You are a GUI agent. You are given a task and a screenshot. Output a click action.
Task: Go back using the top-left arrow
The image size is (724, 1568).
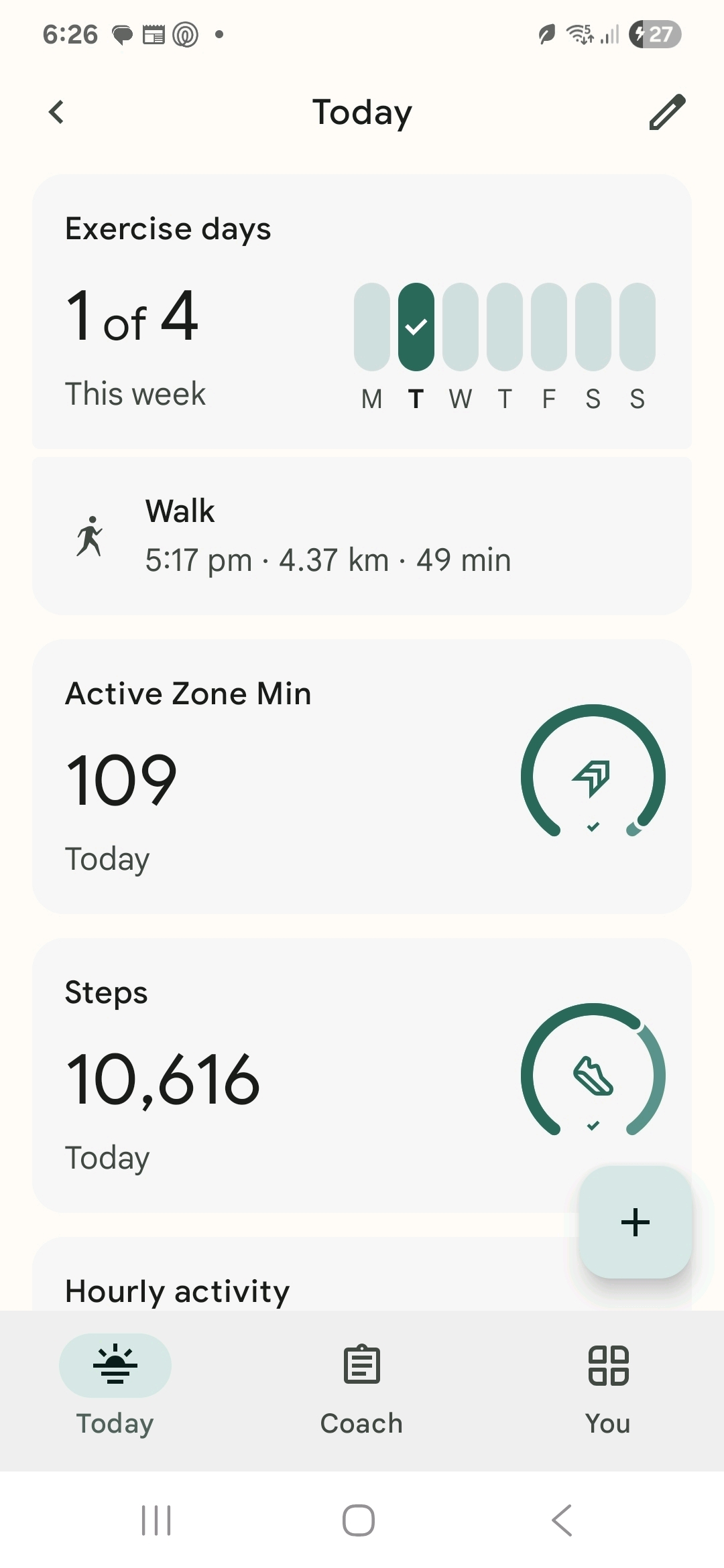(x=57, y=112)
